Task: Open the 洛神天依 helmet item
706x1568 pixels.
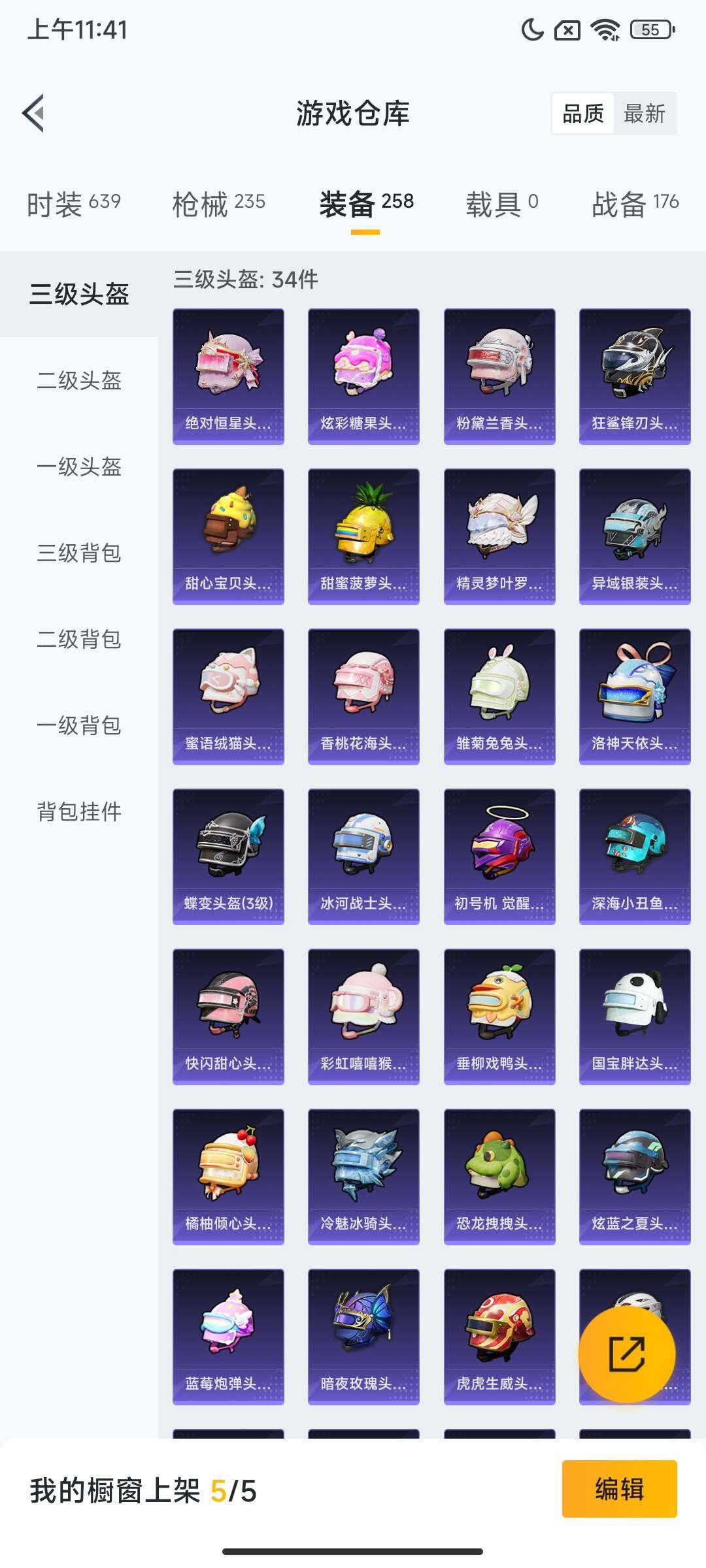Action: tap(635, 696)
